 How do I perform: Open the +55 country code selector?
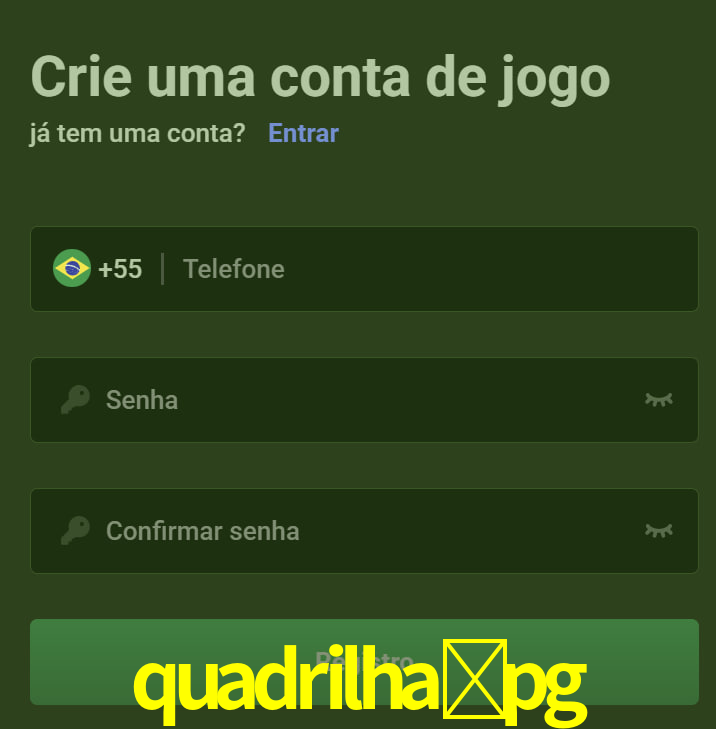click(98, 269)
